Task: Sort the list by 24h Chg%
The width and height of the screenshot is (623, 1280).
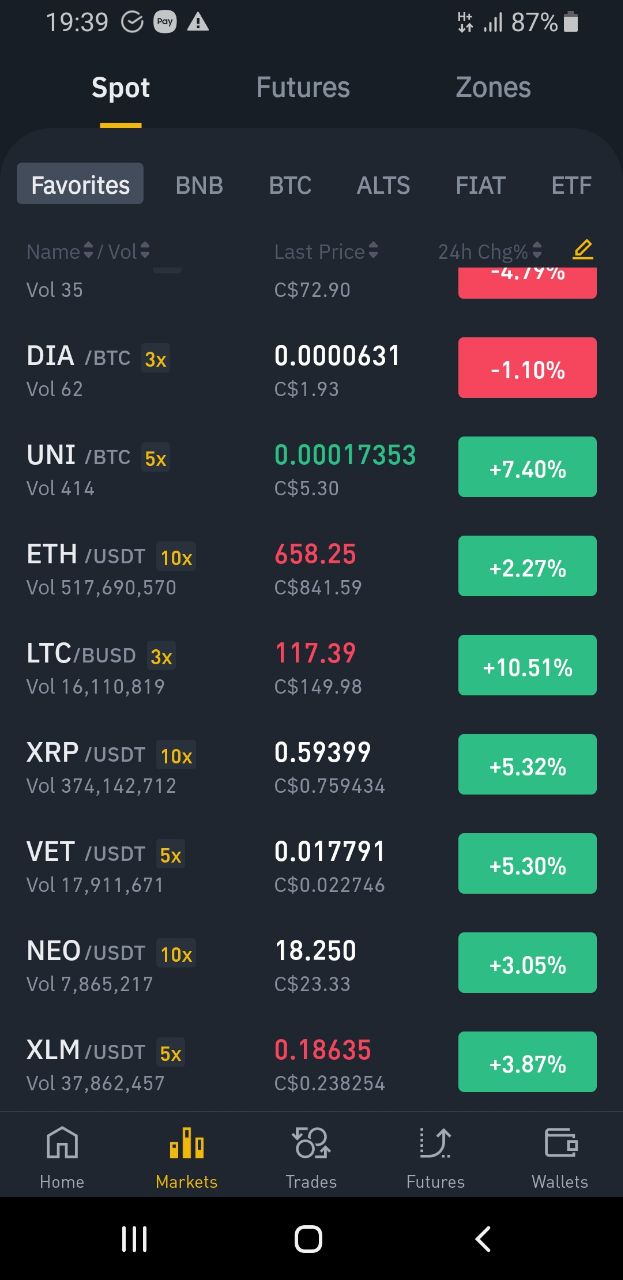Action: (x=490, y=251)
